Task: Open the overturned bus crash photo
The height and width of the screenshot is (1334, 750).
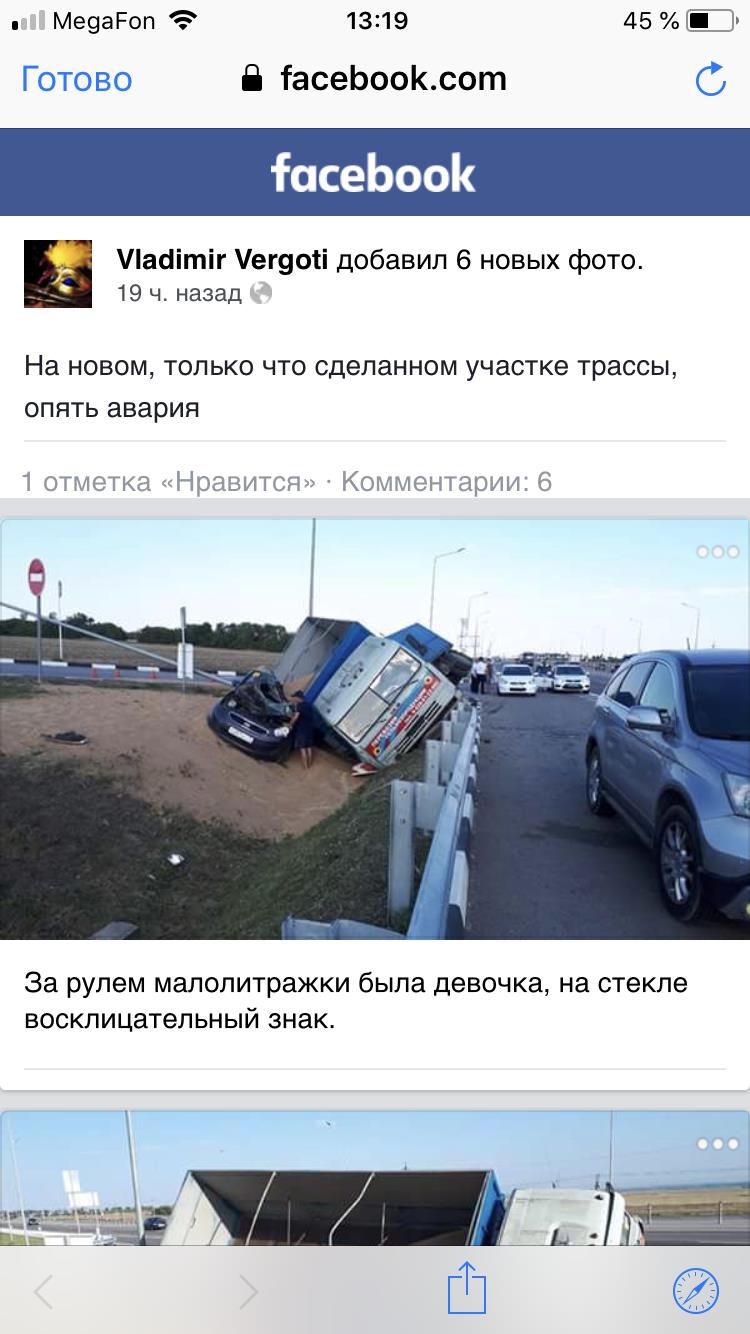Action: tap(374, 728)
